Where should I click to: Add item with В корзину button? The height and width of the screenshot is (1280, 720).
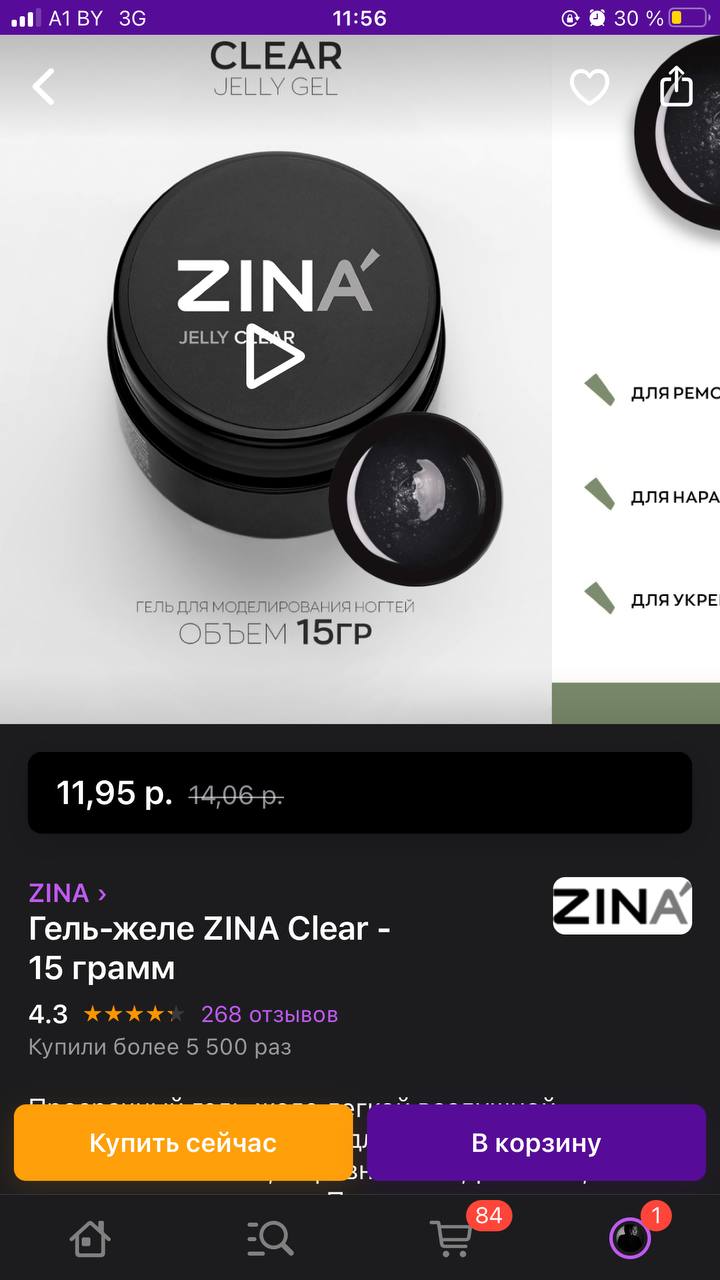[x=536, y=1143]
